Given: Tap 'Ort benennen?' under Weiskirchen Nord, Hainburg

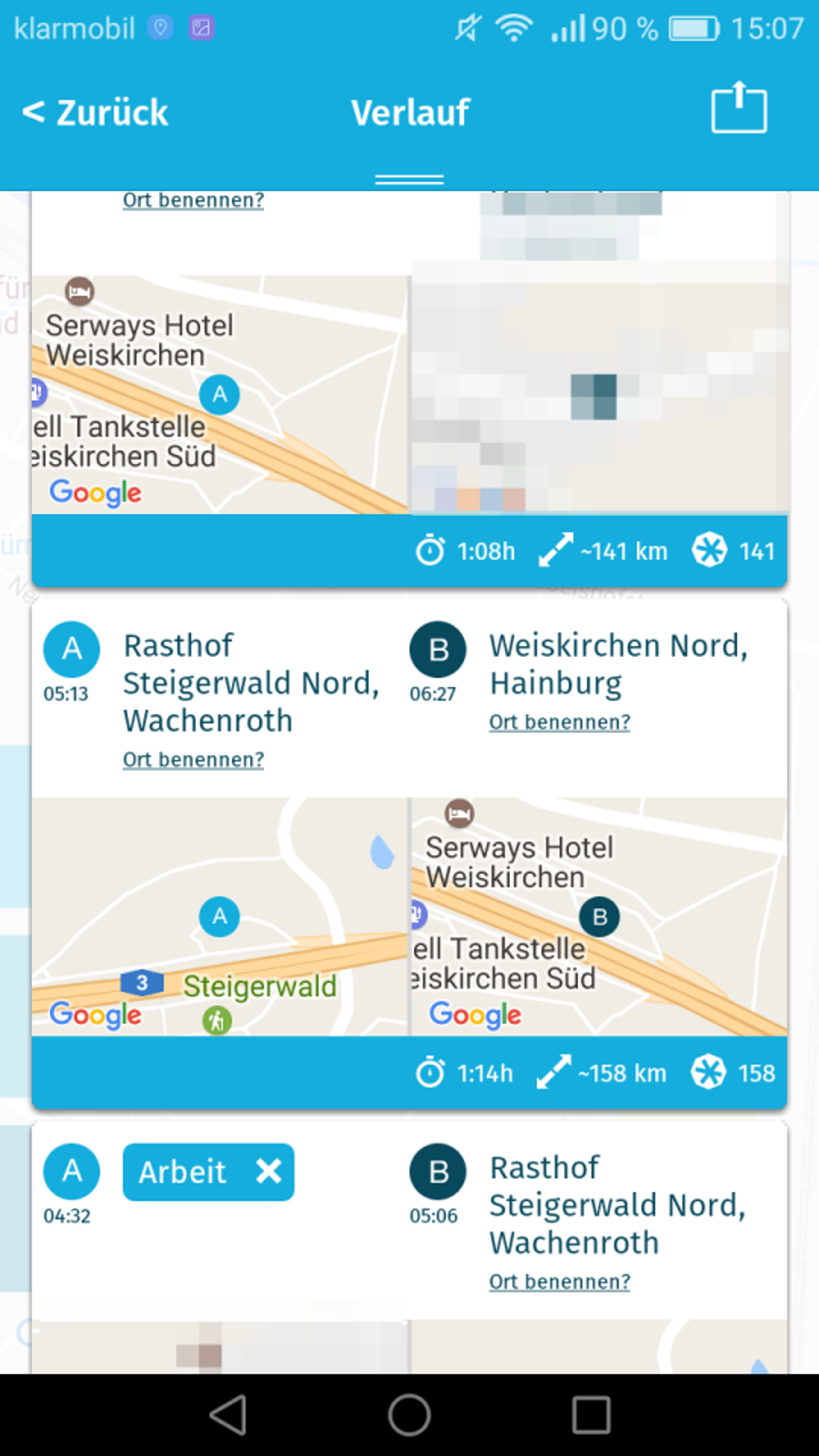Looking at the screenshot, I should pyautogui.click(x=560, y=722).
